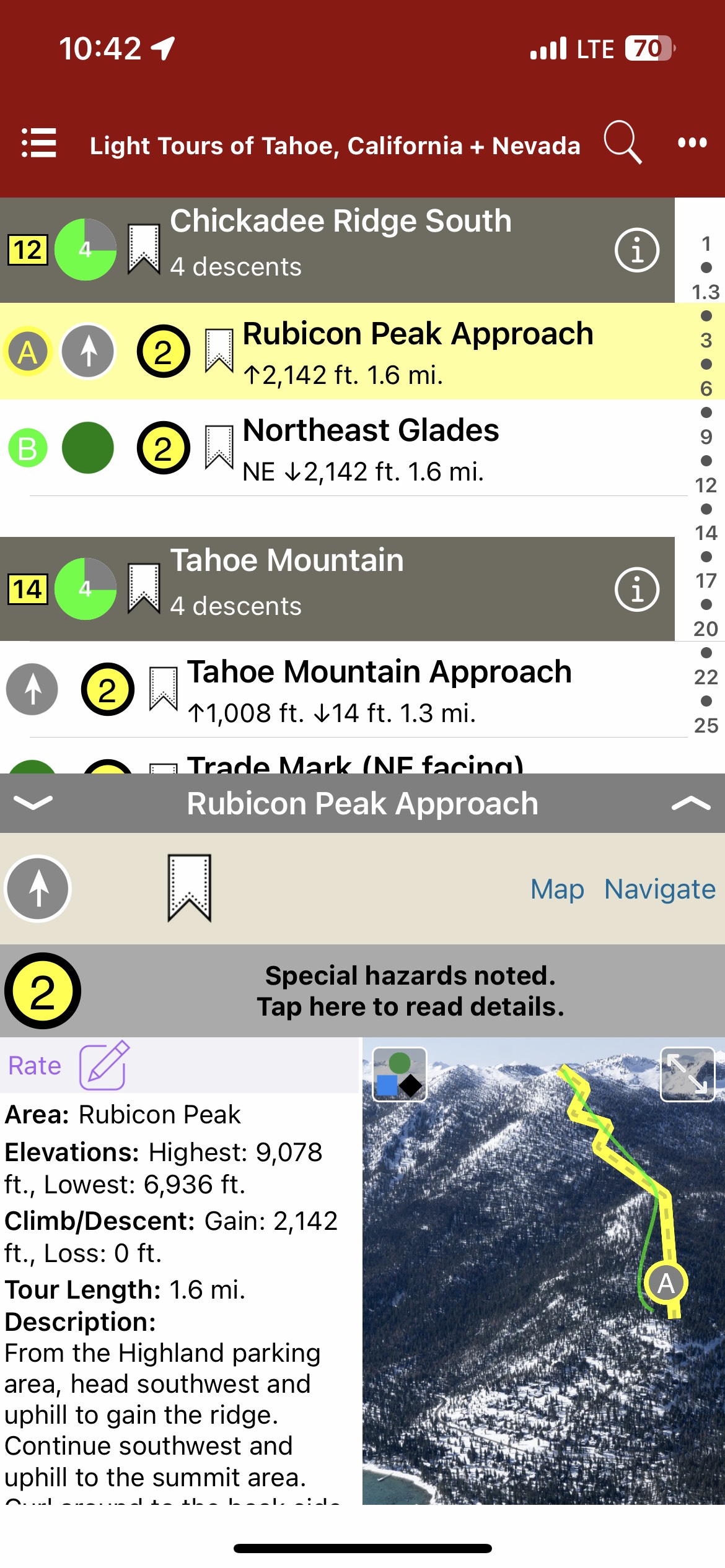Open the Map link
This screenshot has height=1568, width=725.
(556, 889)
